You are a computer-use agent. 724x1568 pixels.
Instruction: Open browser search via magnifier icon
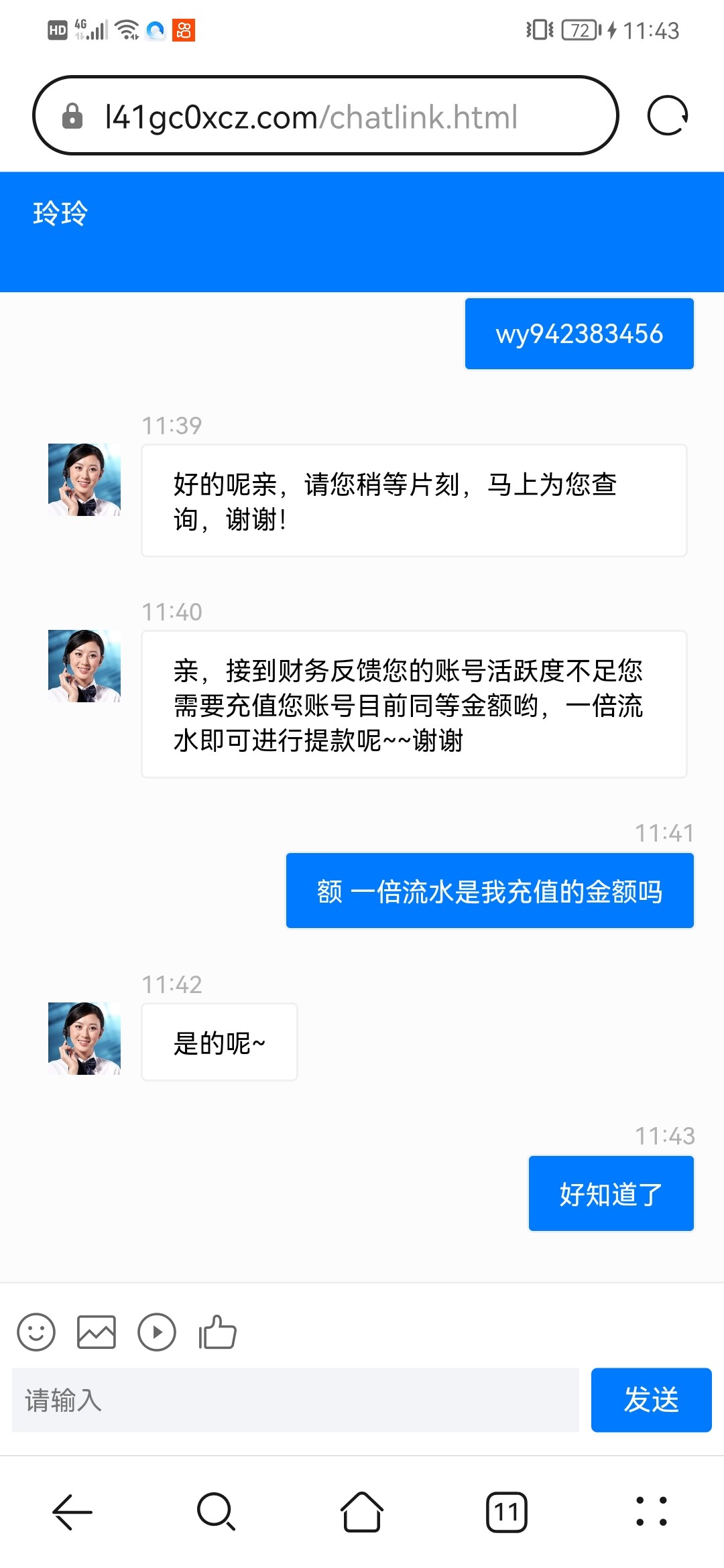(x=215, y=1511)
